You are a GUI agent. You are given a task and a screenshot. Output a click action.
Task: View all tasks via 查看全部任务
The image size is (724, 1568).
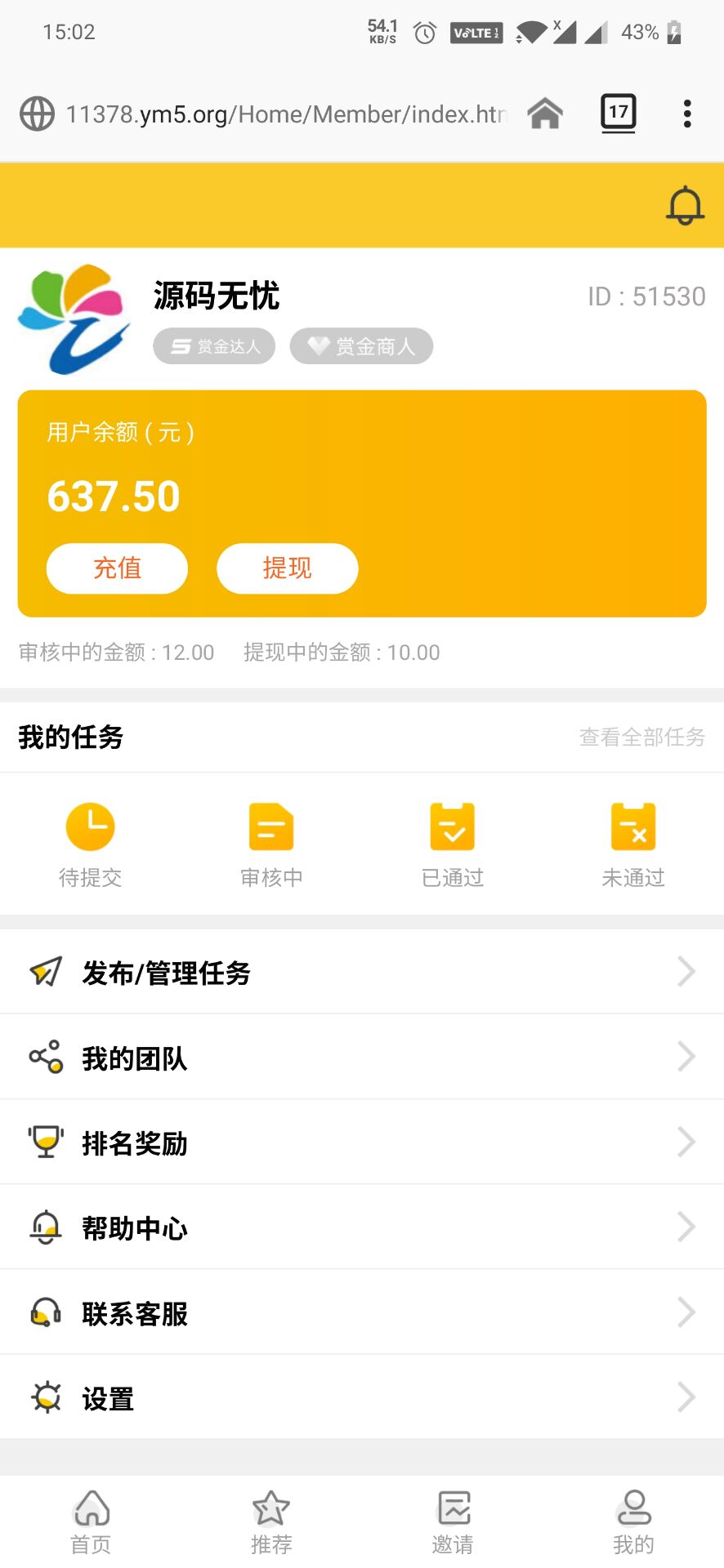pyautogui.click(x=641, y=737)
